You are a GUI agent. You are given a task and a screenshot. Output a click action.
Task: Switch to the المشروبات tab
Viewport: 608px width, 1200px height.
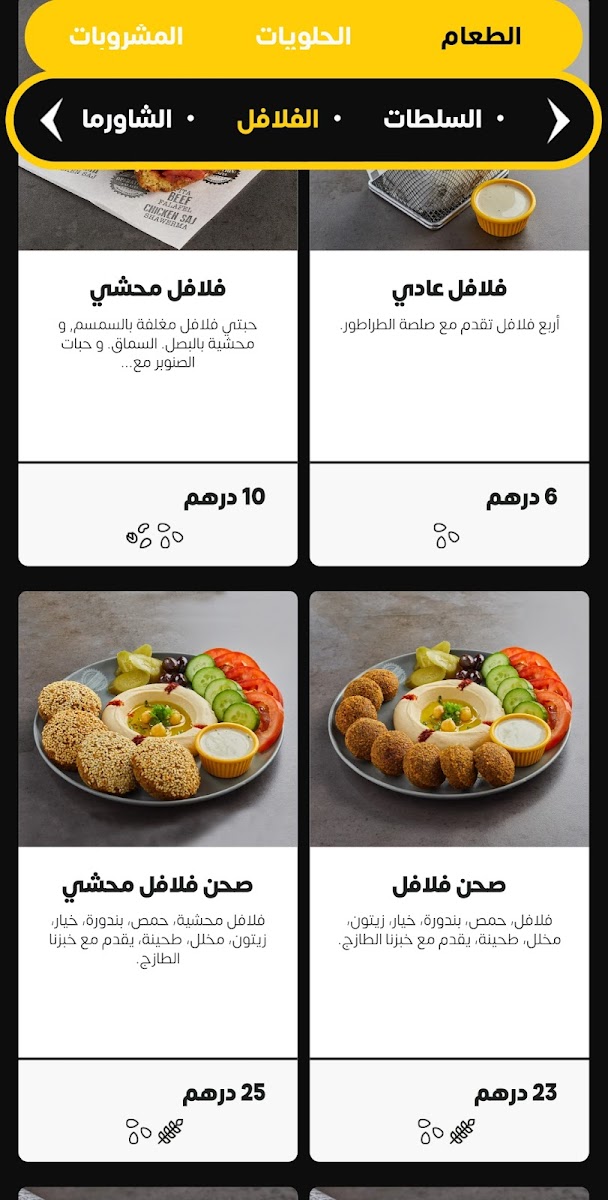[x=126, y=37]
